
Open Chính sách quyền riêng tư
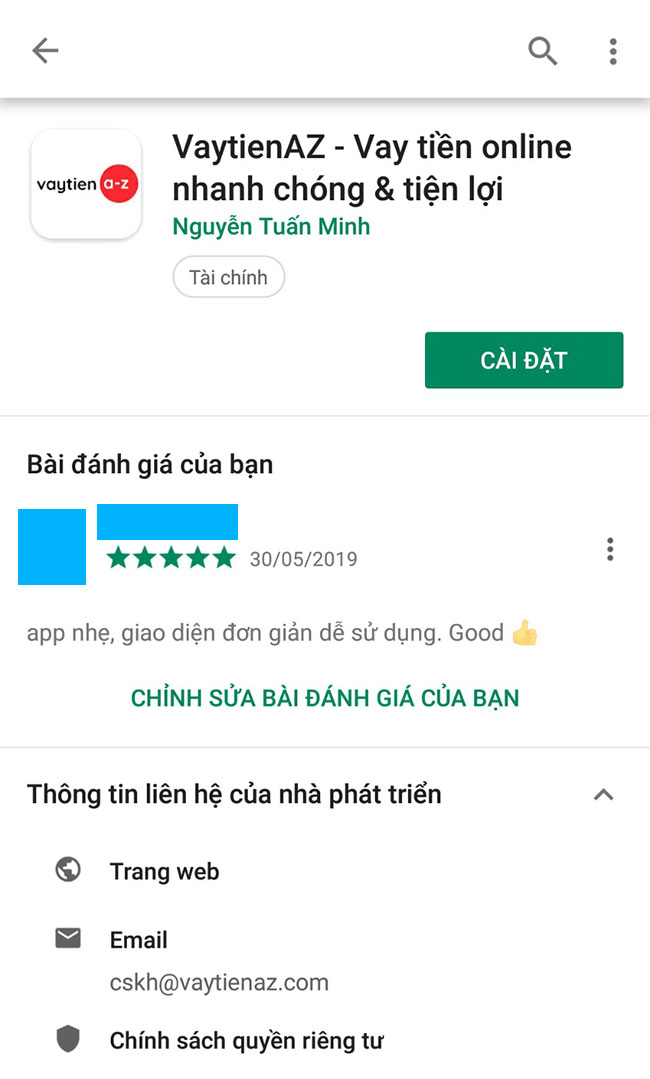click(246, 1040)
